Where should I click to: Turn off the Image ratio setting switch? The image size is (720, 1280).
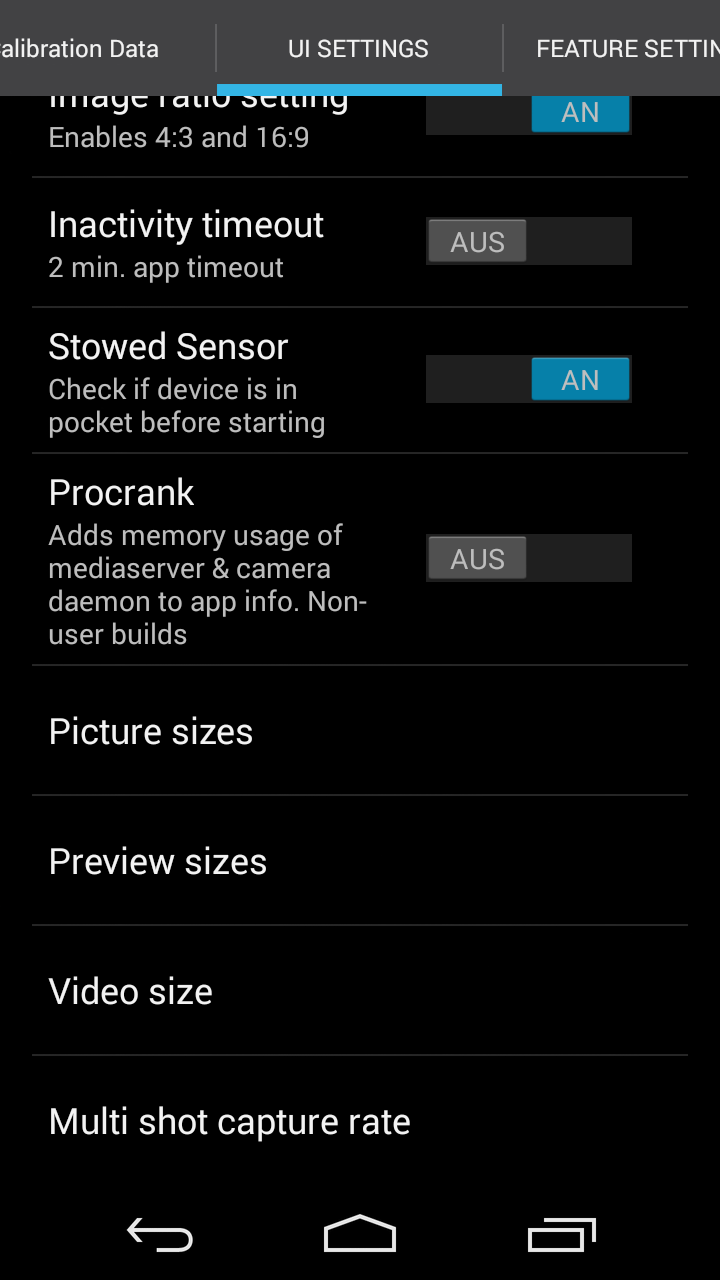click(x=529, y=114)
